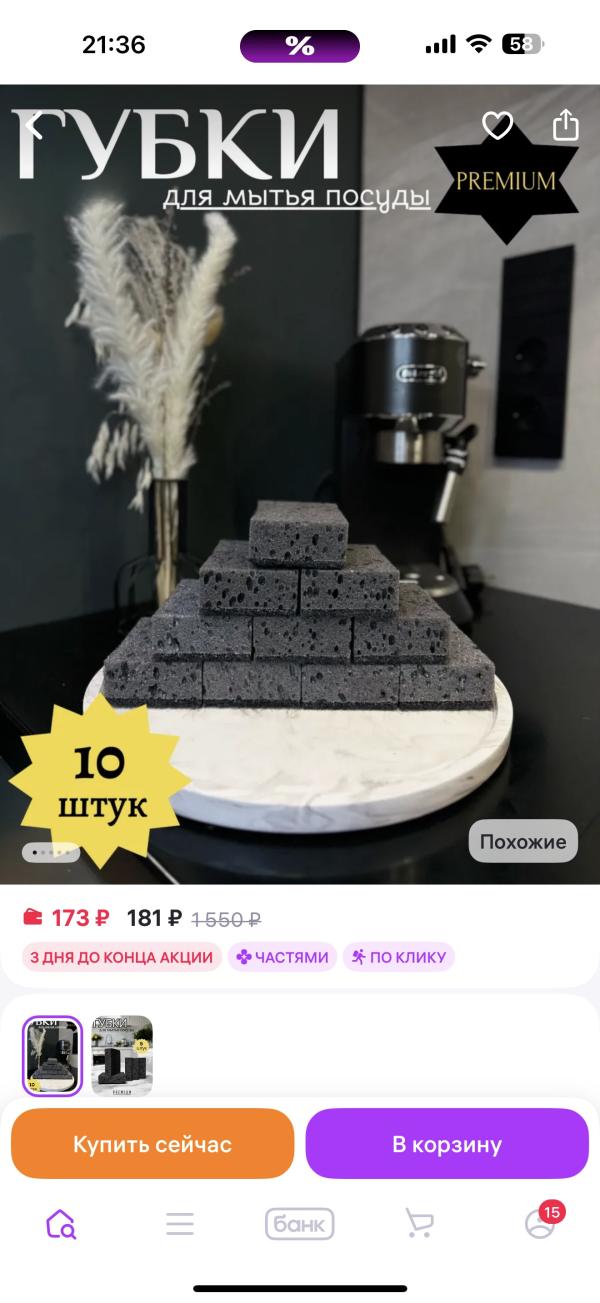600x1303 pixels.
Task: Open the З ДНЯ ДО КОНЦА АКЦИИ chip
Action: point(121,957)
